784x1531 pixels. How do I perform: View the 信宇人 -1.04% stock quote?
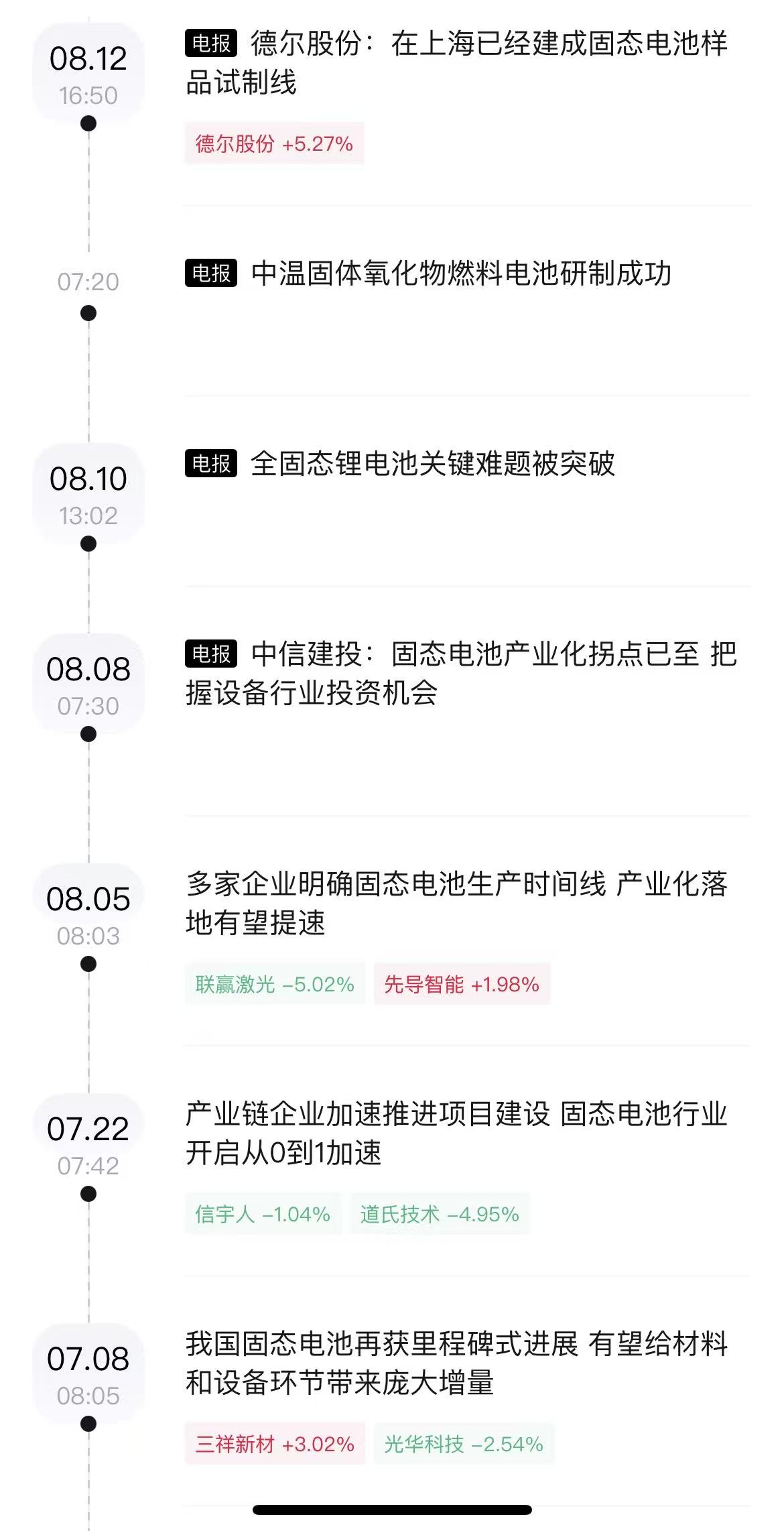263,1214
